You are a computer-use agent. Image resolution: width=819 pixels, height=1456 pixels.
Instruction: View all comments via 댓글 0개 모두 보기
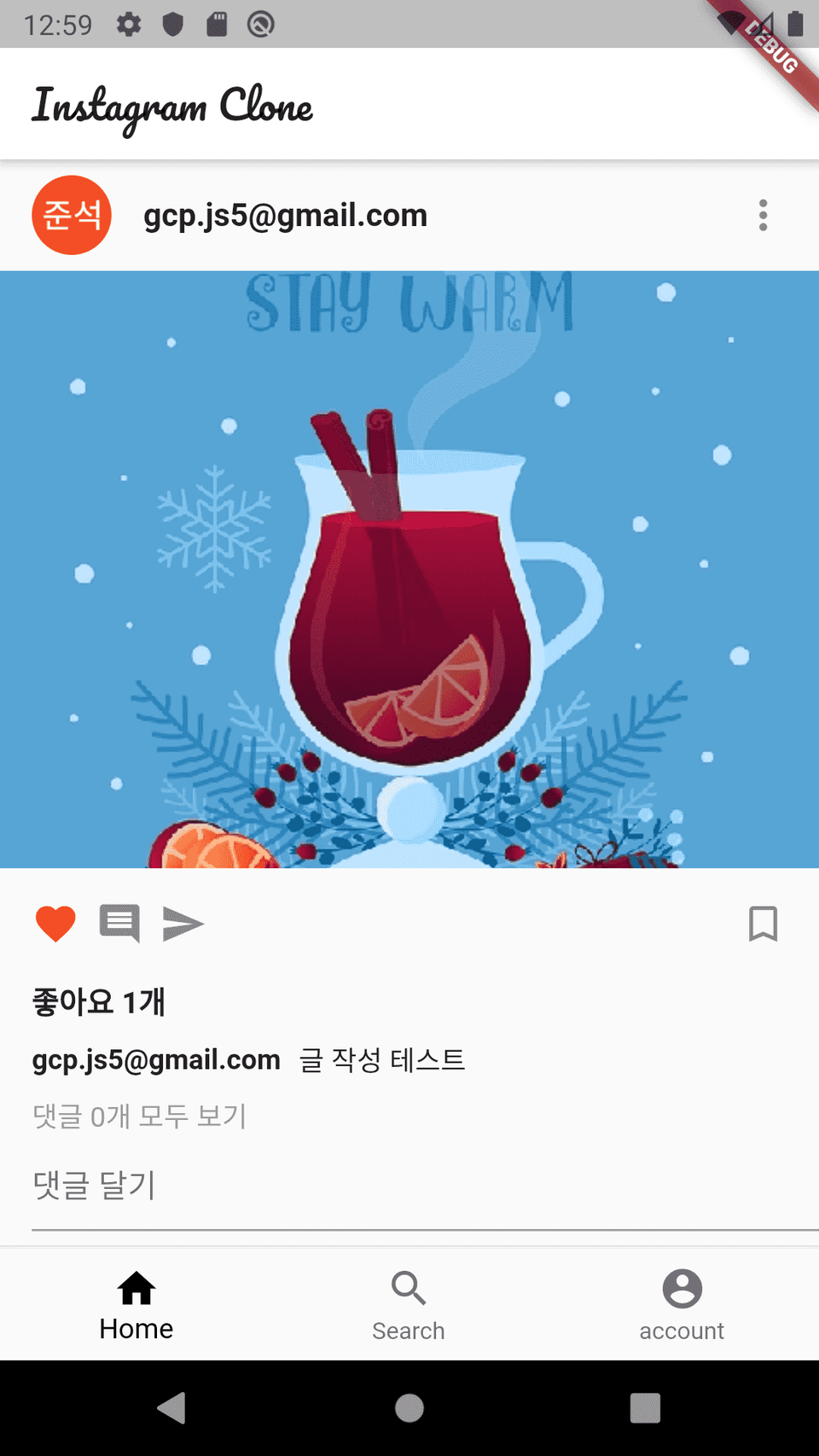[x=140, y=1116]
